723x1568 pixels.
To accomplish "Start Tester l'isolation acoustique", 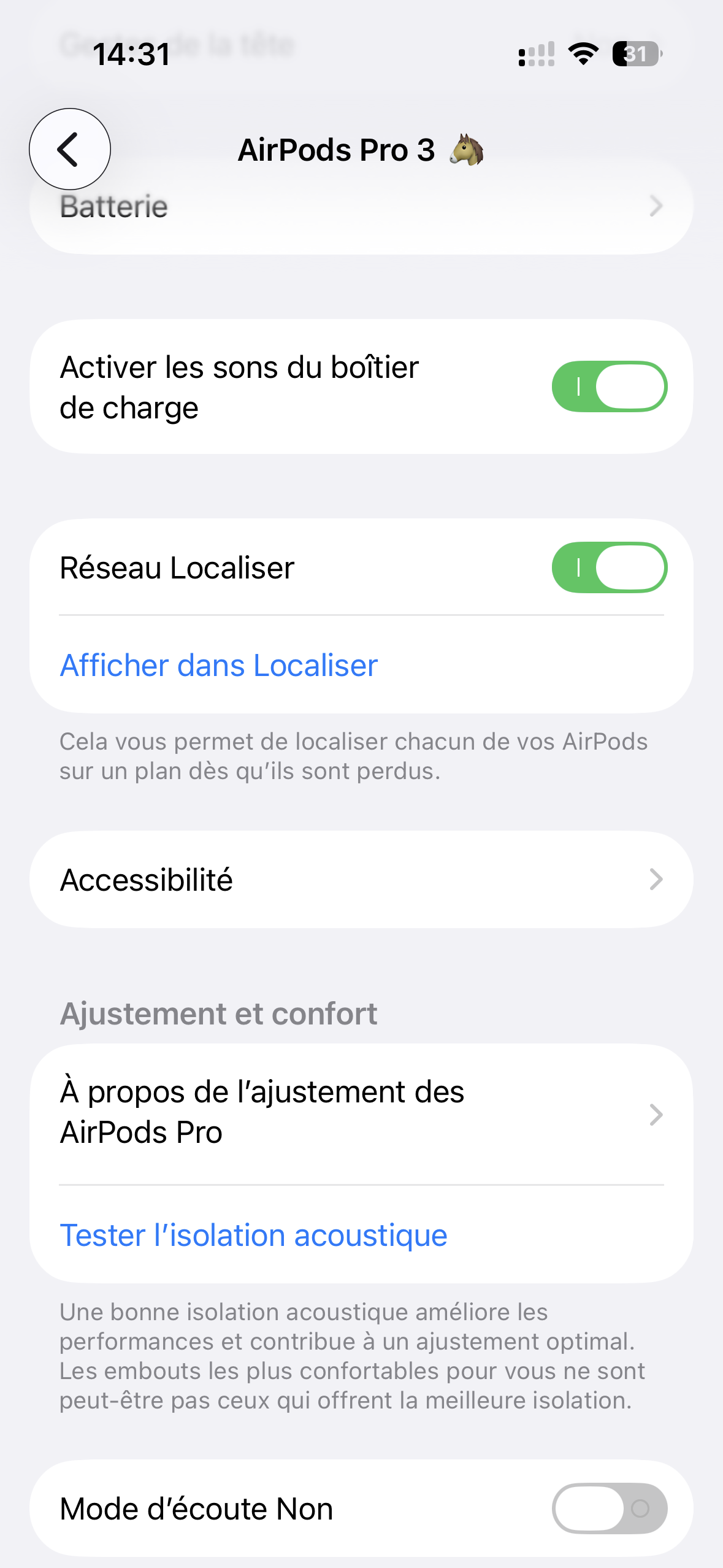I will tap(253, 1235).
